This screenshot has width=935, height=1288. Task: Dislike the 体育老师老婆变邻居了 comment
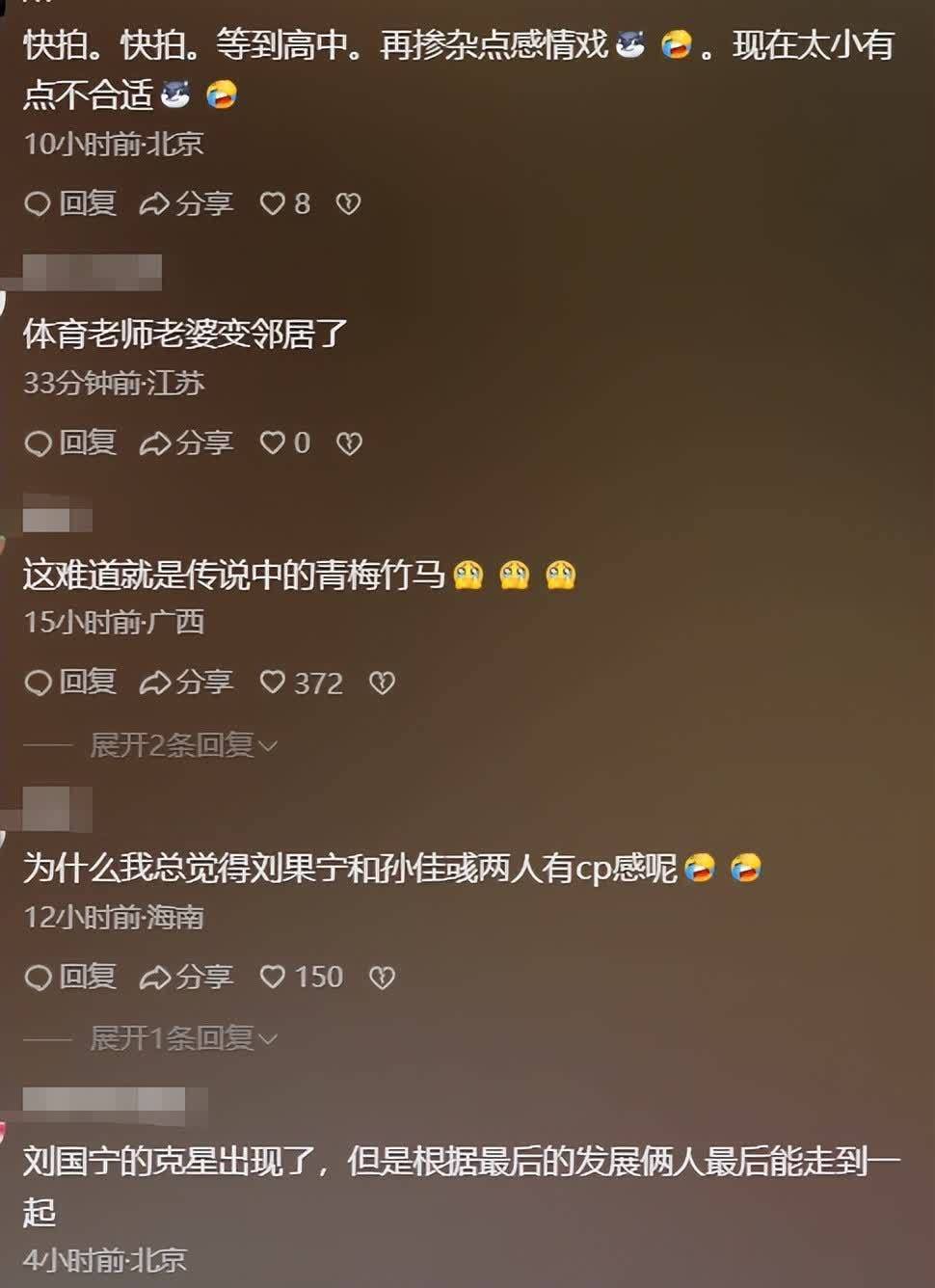coord(349,443)
